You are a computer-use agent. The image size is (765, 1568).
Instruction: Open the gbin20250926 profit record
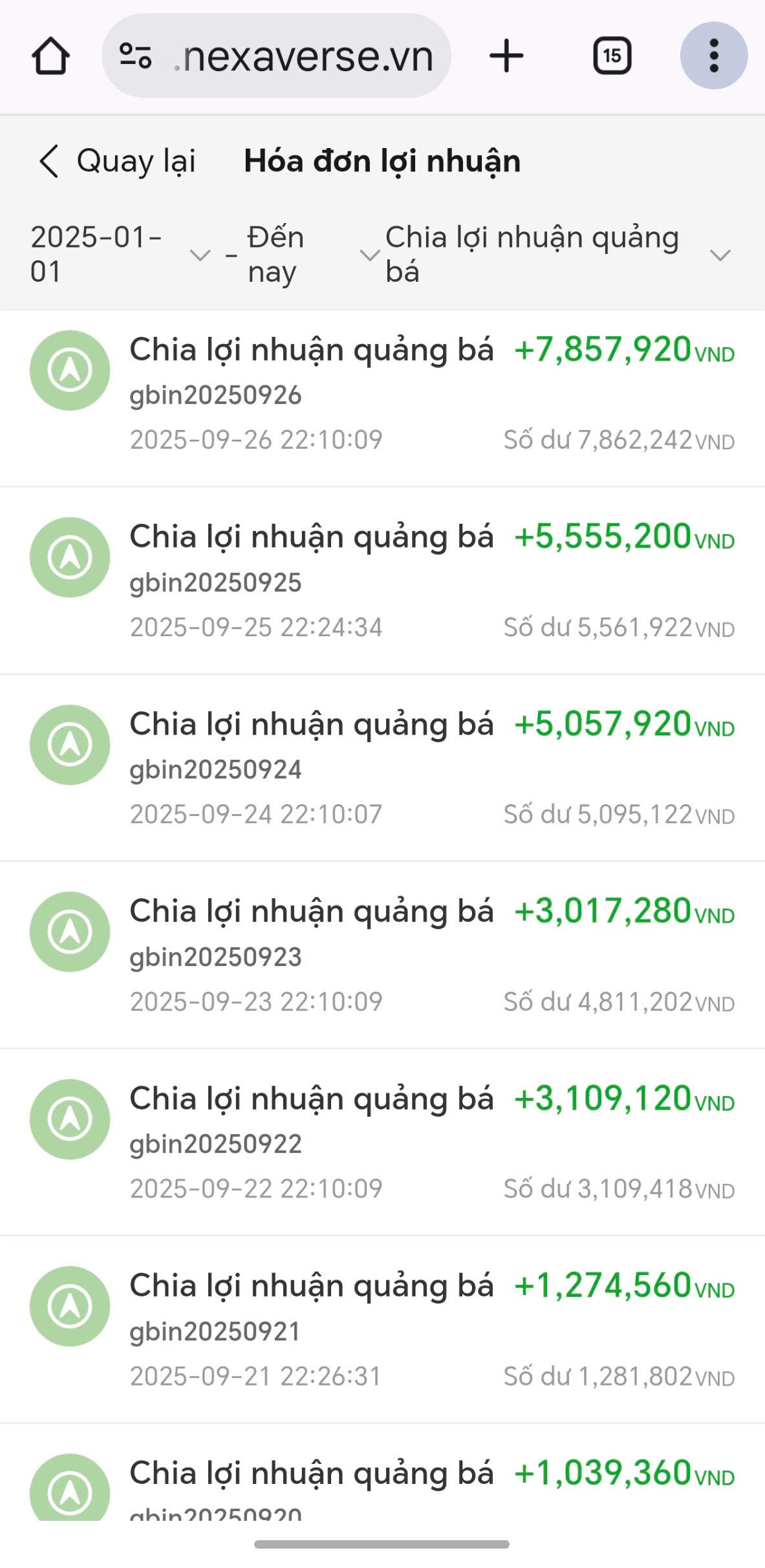[x=382, y=395]
